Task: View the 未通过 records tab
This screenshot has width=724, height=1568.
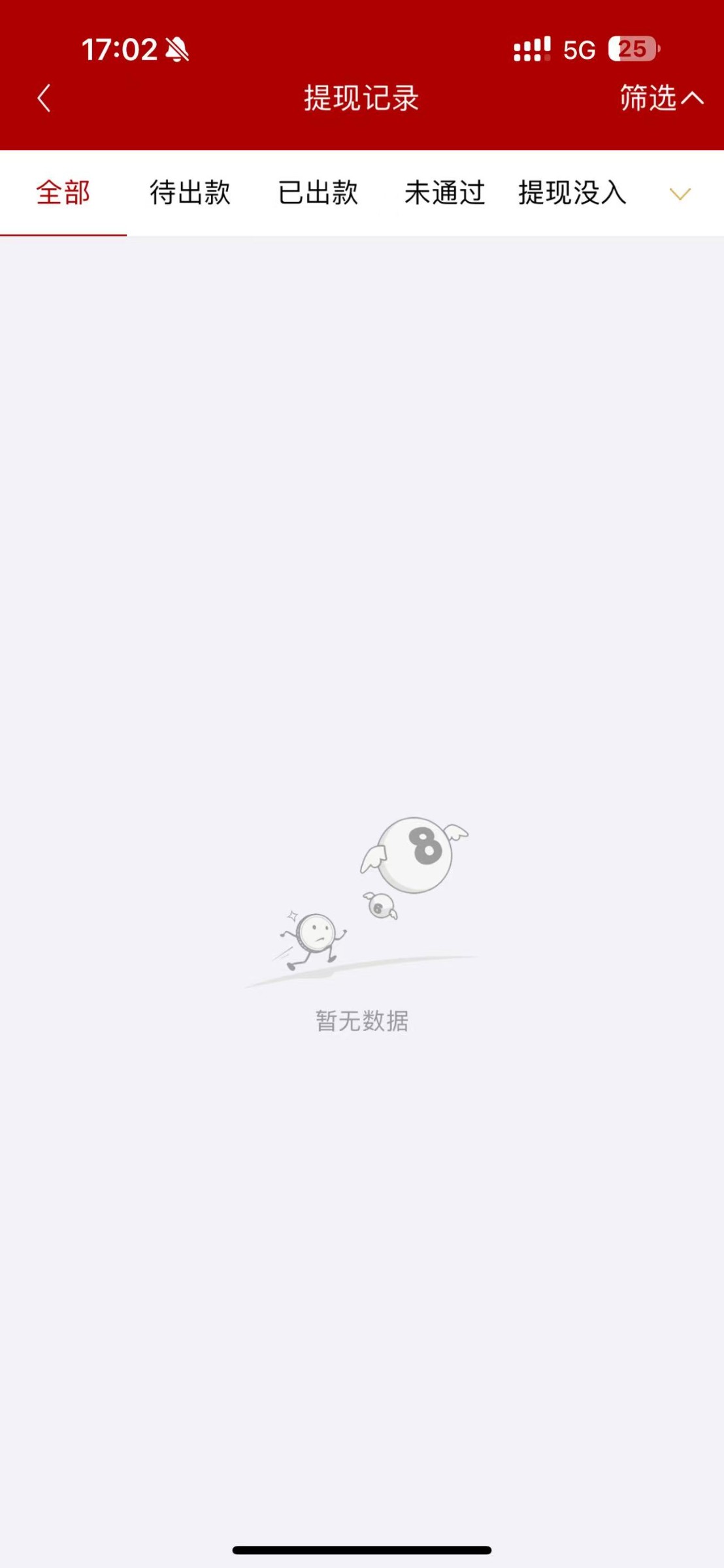Action: 445,193
